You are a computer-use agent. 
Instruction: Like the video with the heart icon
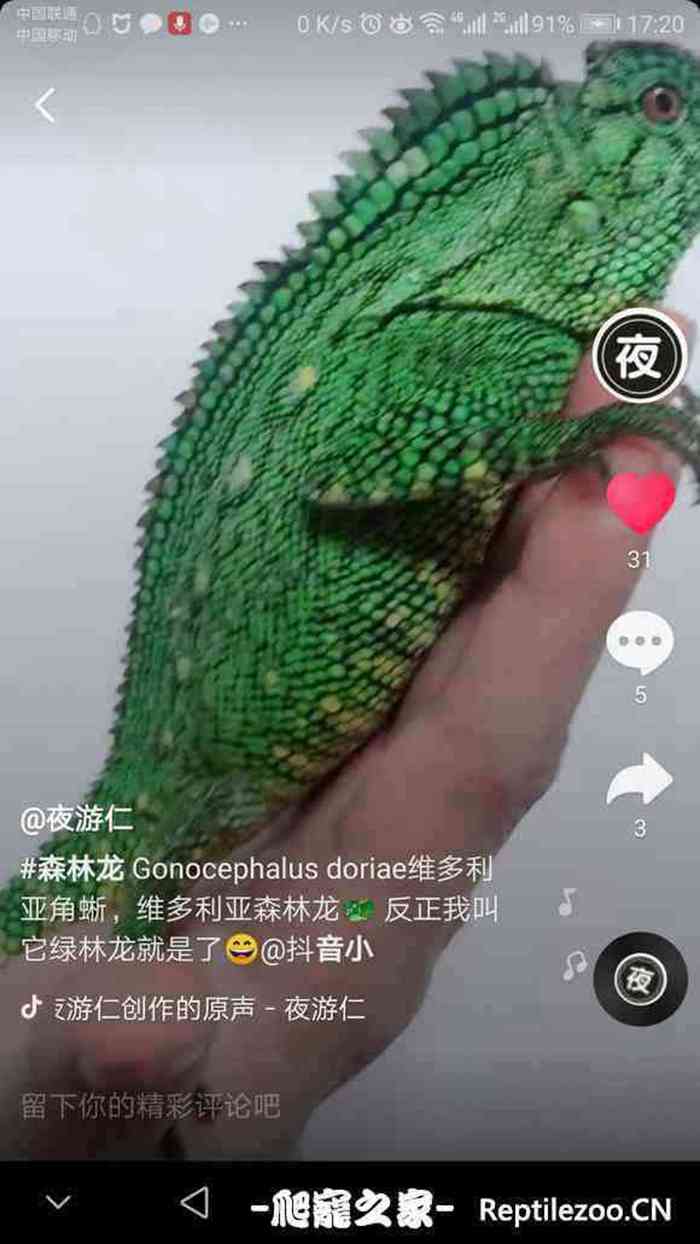[x=640, y=501]
